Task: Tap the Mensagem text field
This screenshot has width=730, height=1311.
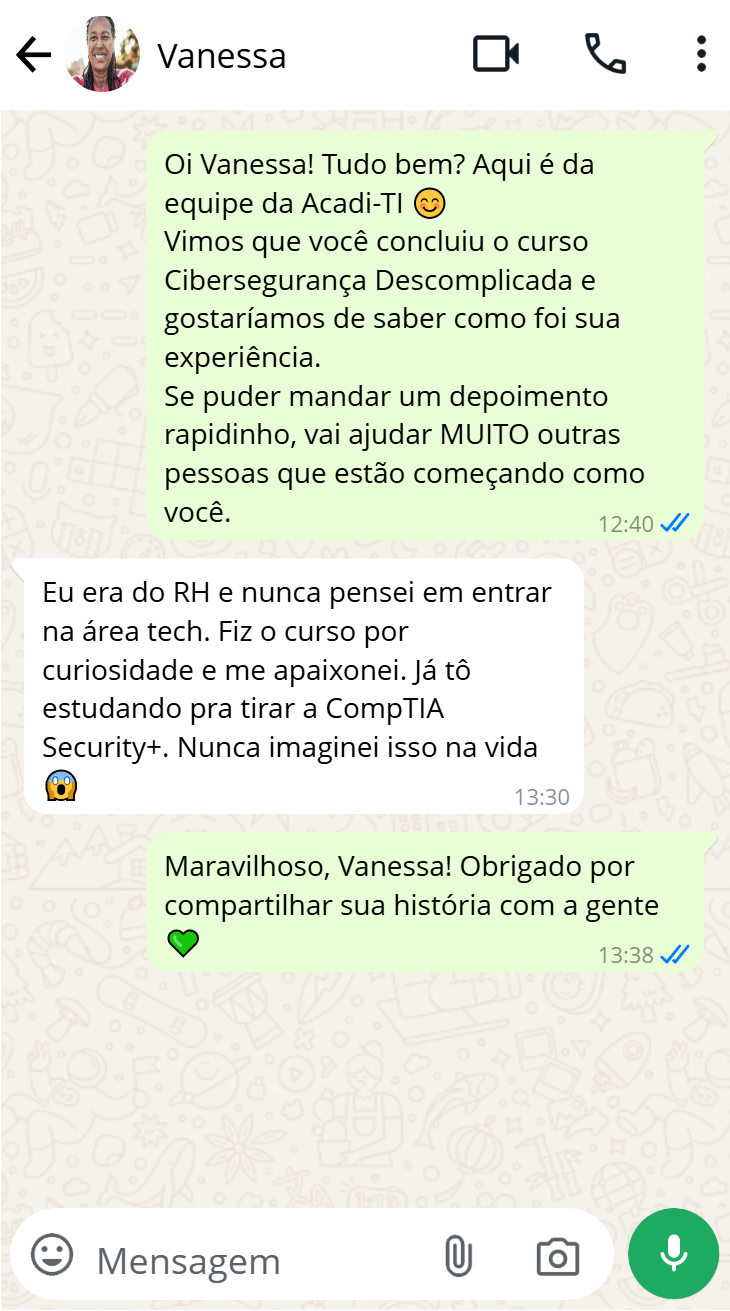Action: pos(250,1260)
